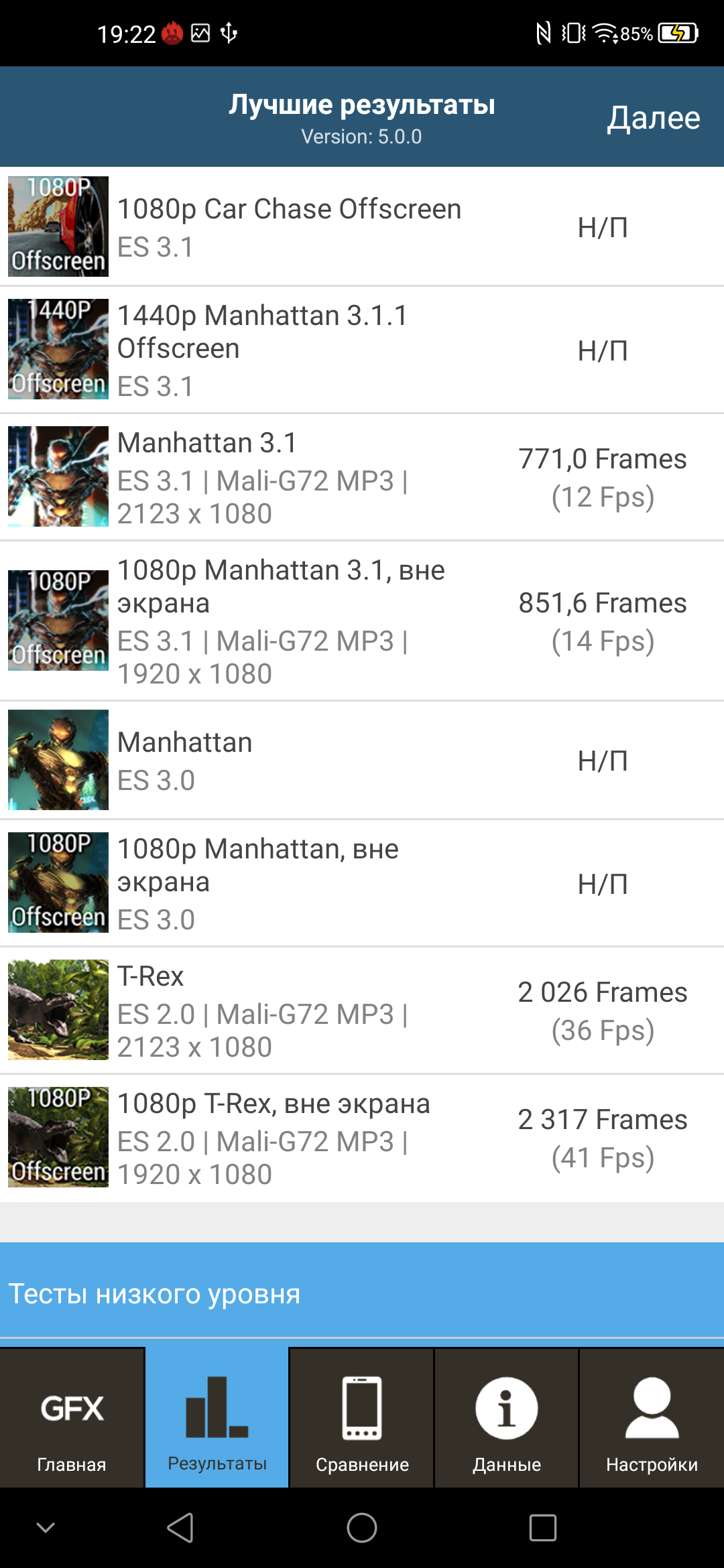724x1568 pixels.
Task: View T-Rex result with 2 026 Frames
Action: coord(362,1010)
